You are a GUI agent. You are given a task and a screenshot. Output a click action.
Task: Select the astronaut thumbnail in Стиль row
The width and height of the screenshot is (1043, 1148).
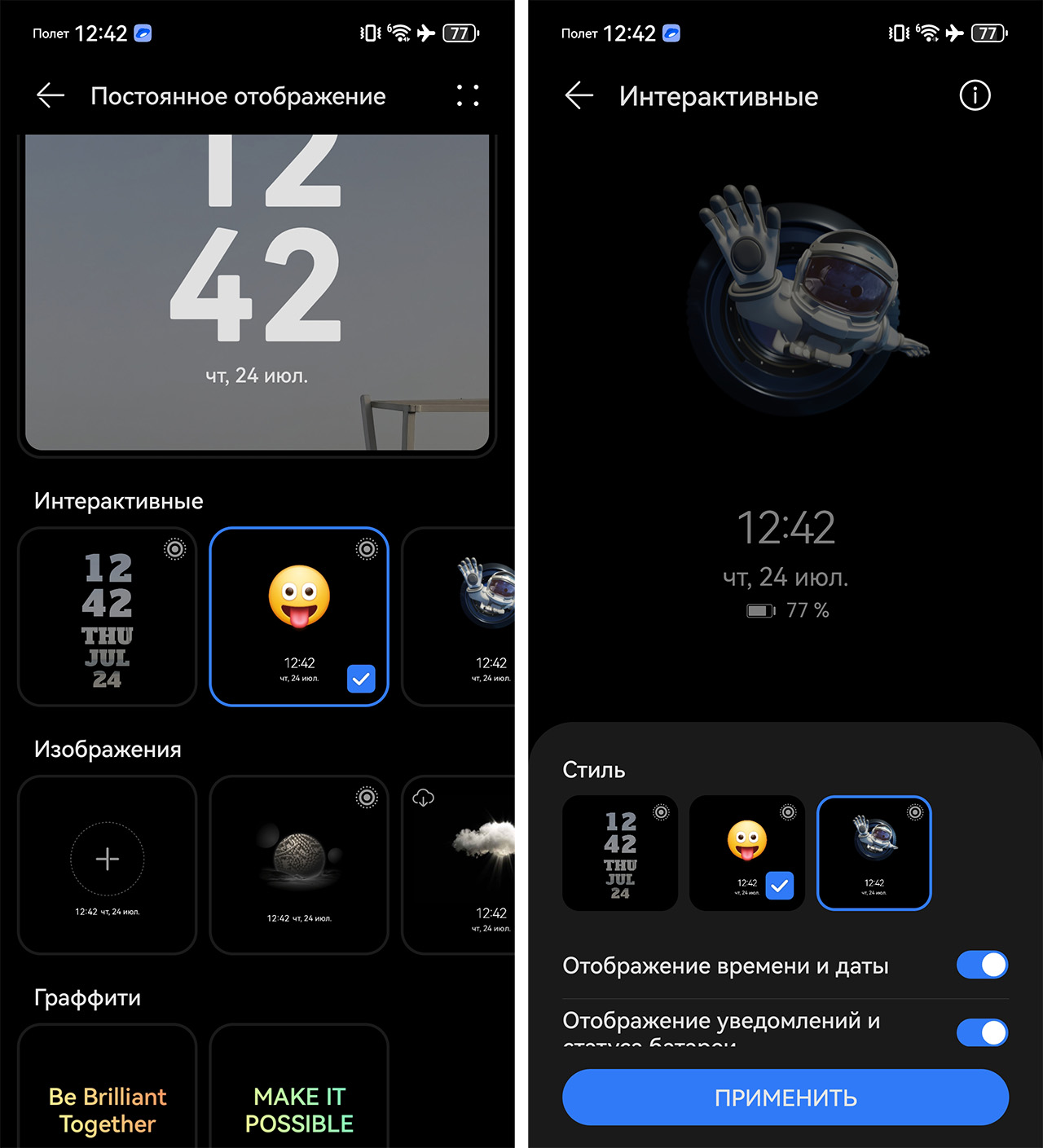tap(874, 852)
